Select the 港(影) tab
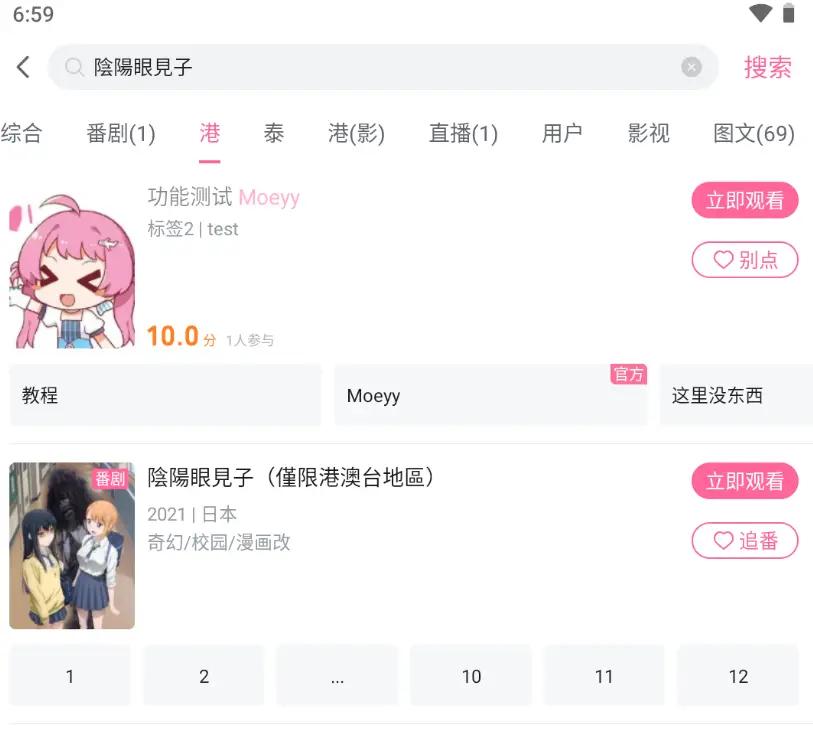813x730 pixels. tap(356, 133)
